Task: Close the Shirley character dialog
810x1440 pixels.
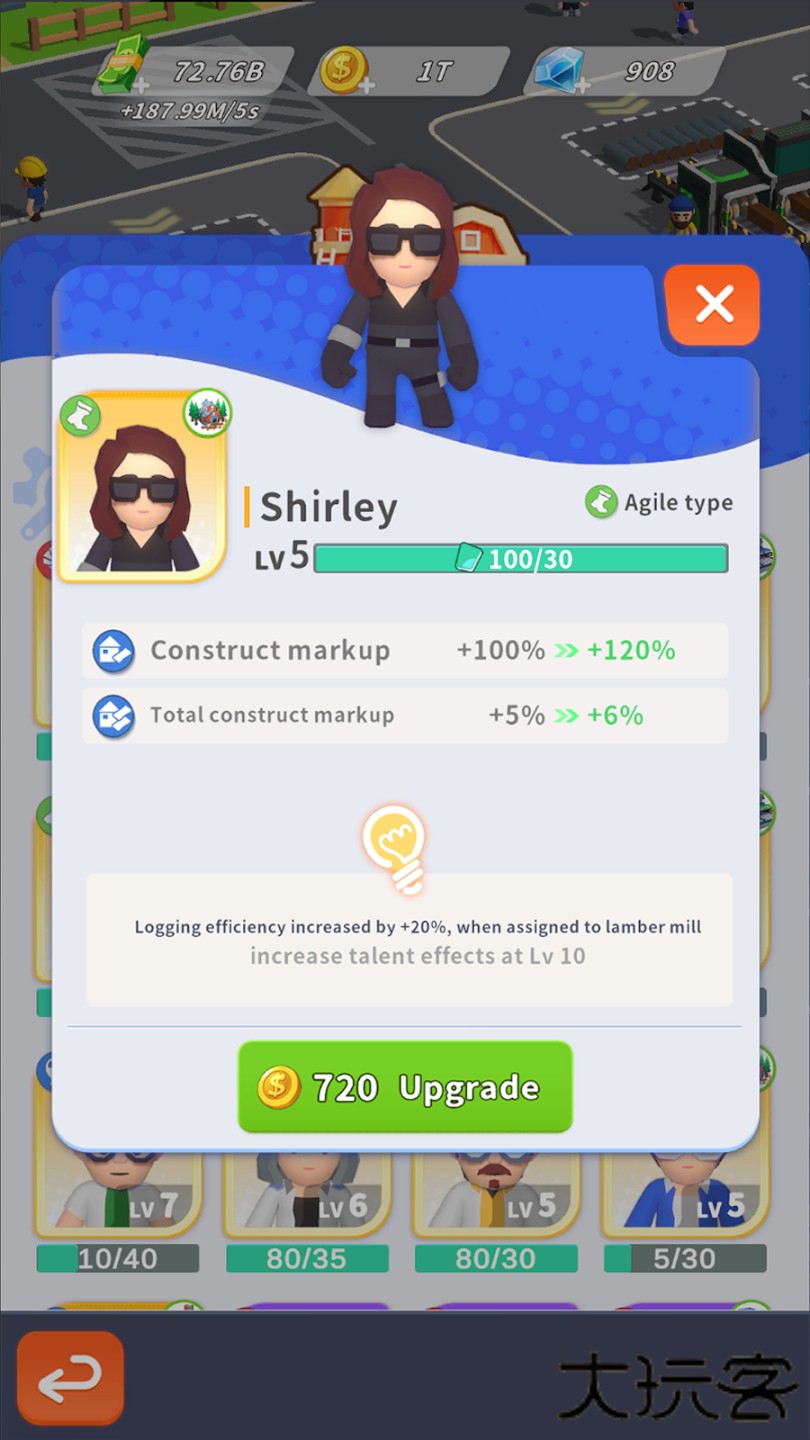Action: [712, 305]
